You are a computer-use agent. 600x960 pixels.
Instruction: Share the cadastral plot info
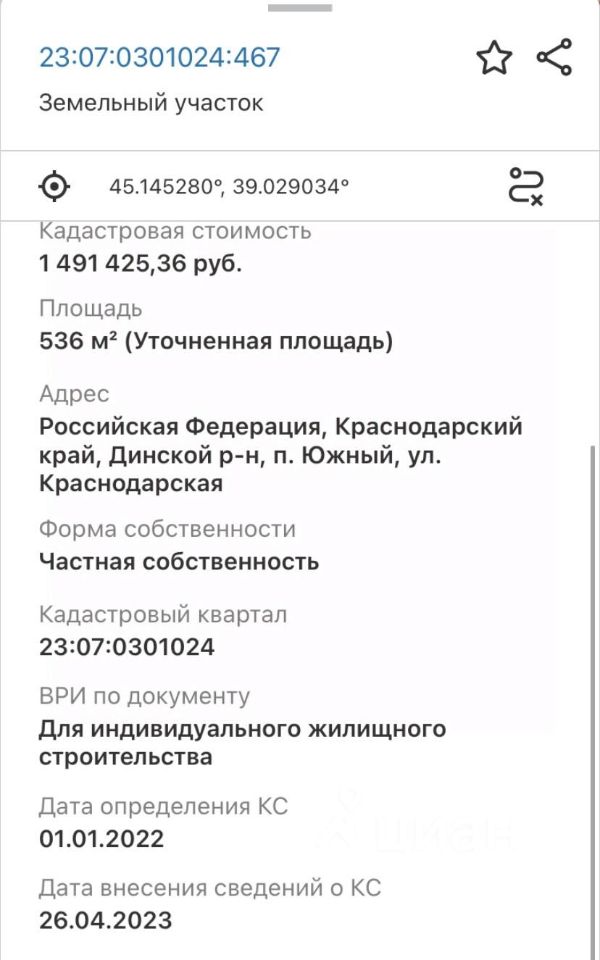coord(554,58)
